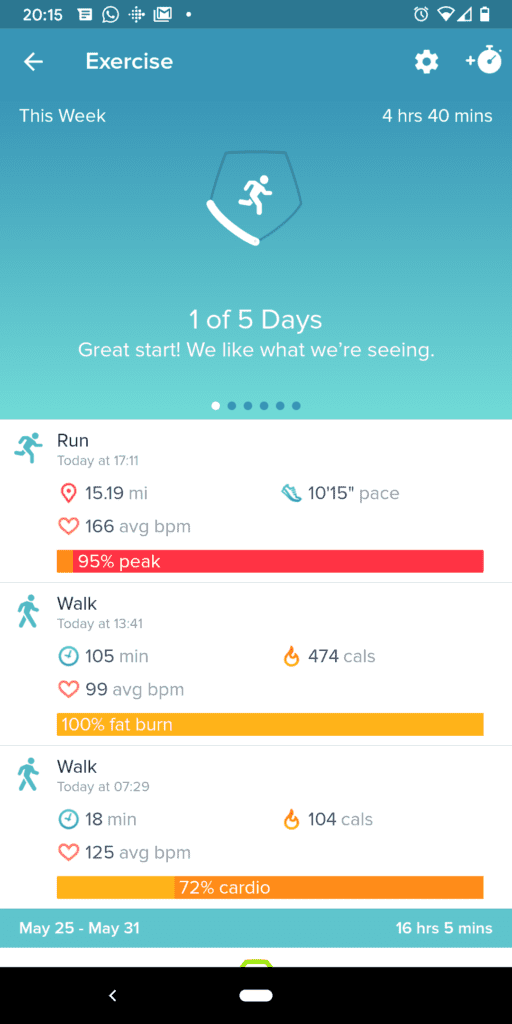Open the Run entry from 17:11
The width and height of the screenshot is (512, 1024).
256,501
